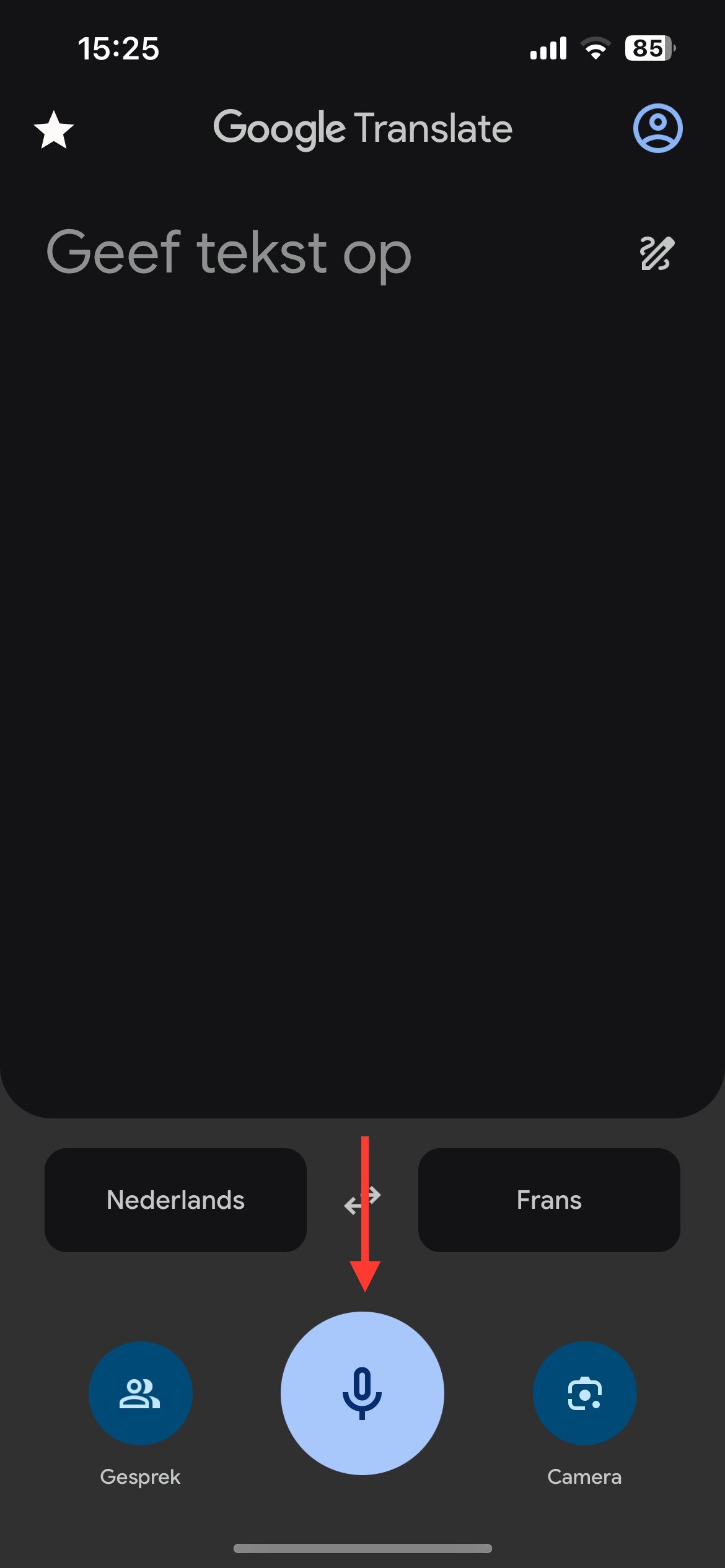
Task: Choose source language Nederlands
Action: 175,1200
